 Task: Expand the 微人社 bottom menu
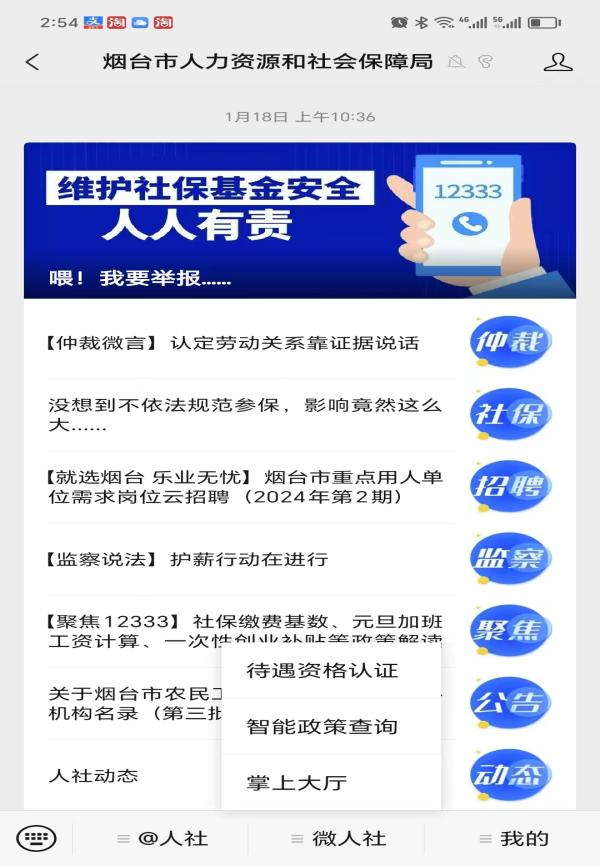coord(337,838)
